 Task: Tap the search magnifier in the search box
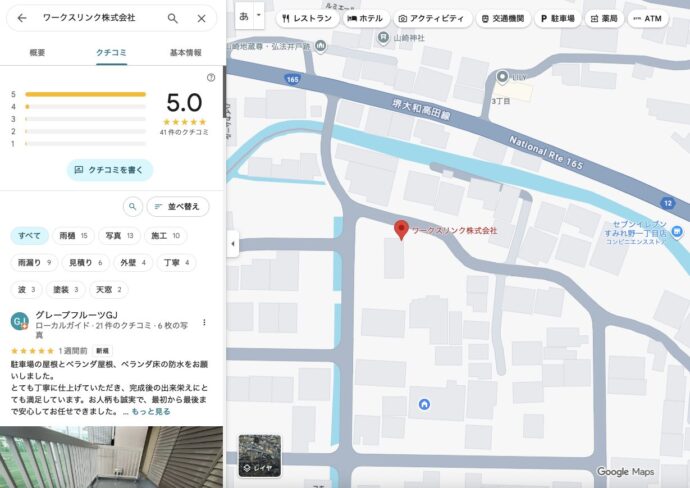tap(173, 18)
